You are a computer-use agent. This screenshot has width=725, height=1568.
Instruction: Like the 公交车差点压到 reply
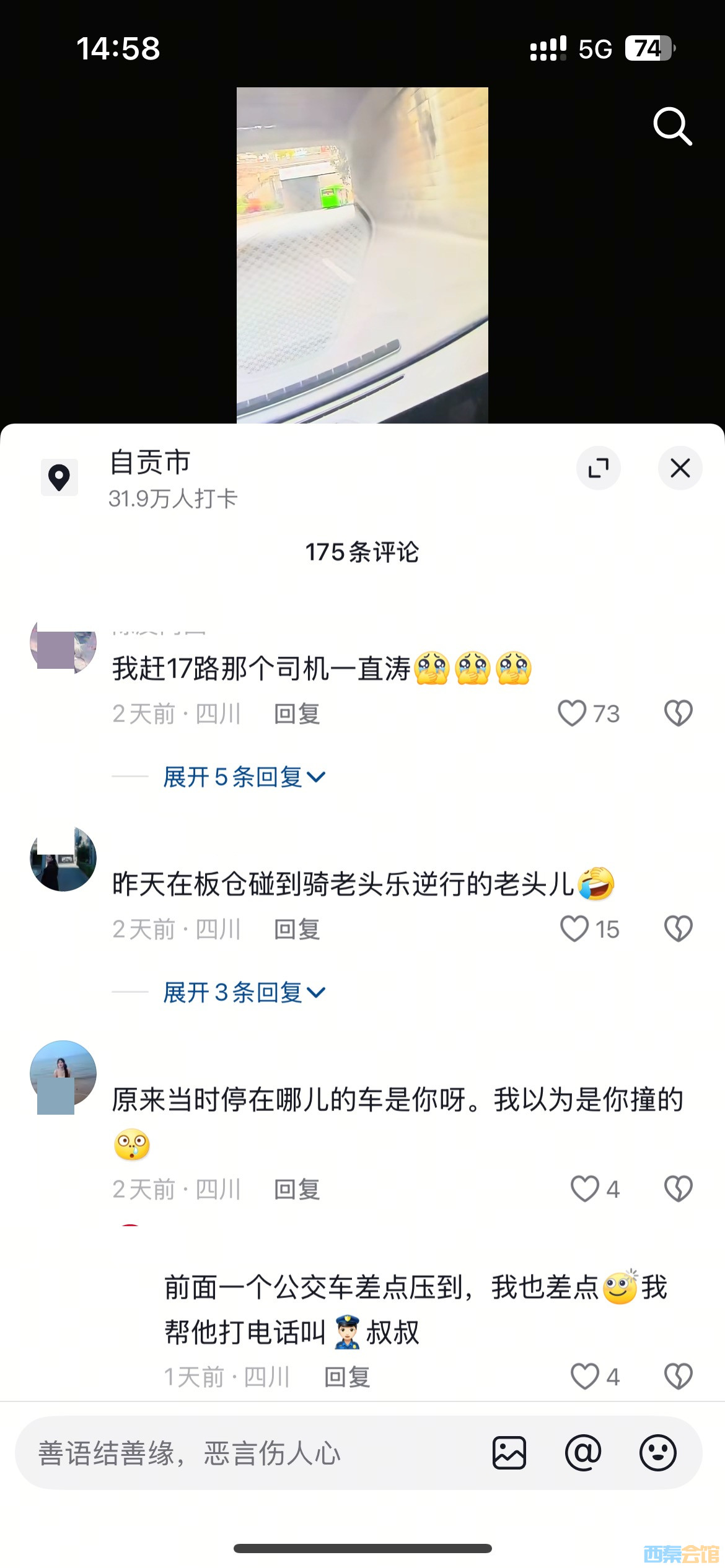pyautogui.click(x=585, y=1377)
